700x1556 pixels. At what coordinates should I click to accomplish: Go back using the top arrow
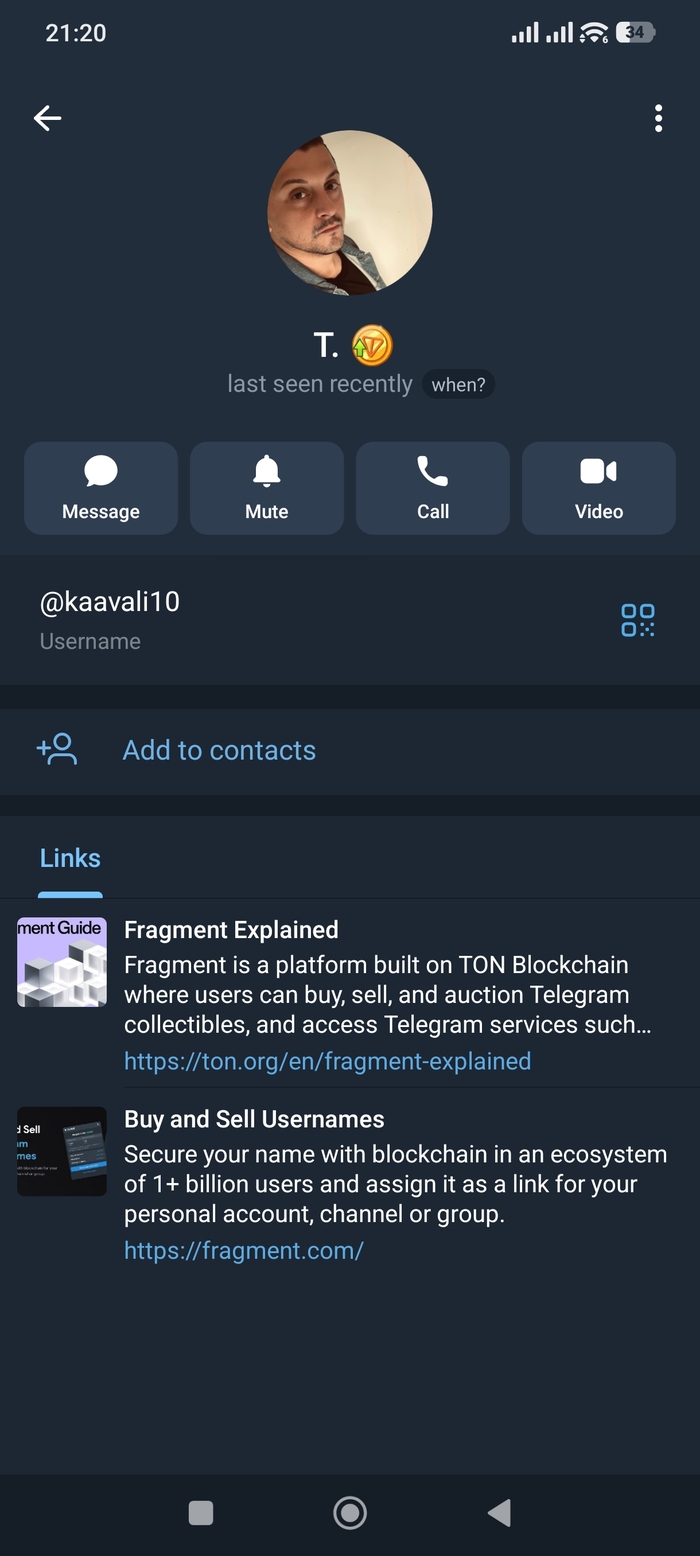(x=47, y=118)
